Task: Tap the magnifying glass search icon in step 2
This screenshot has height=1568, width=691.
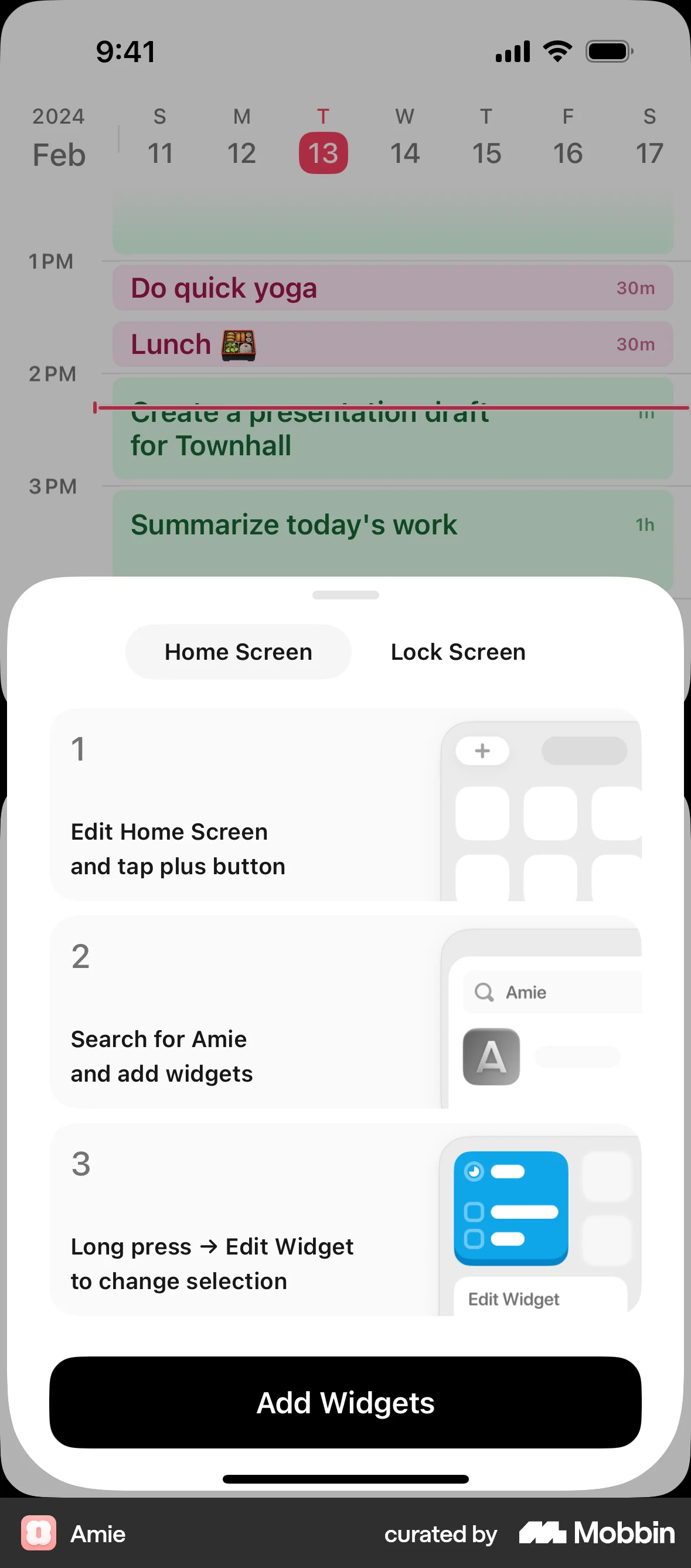Action: [x=484, y=991]
